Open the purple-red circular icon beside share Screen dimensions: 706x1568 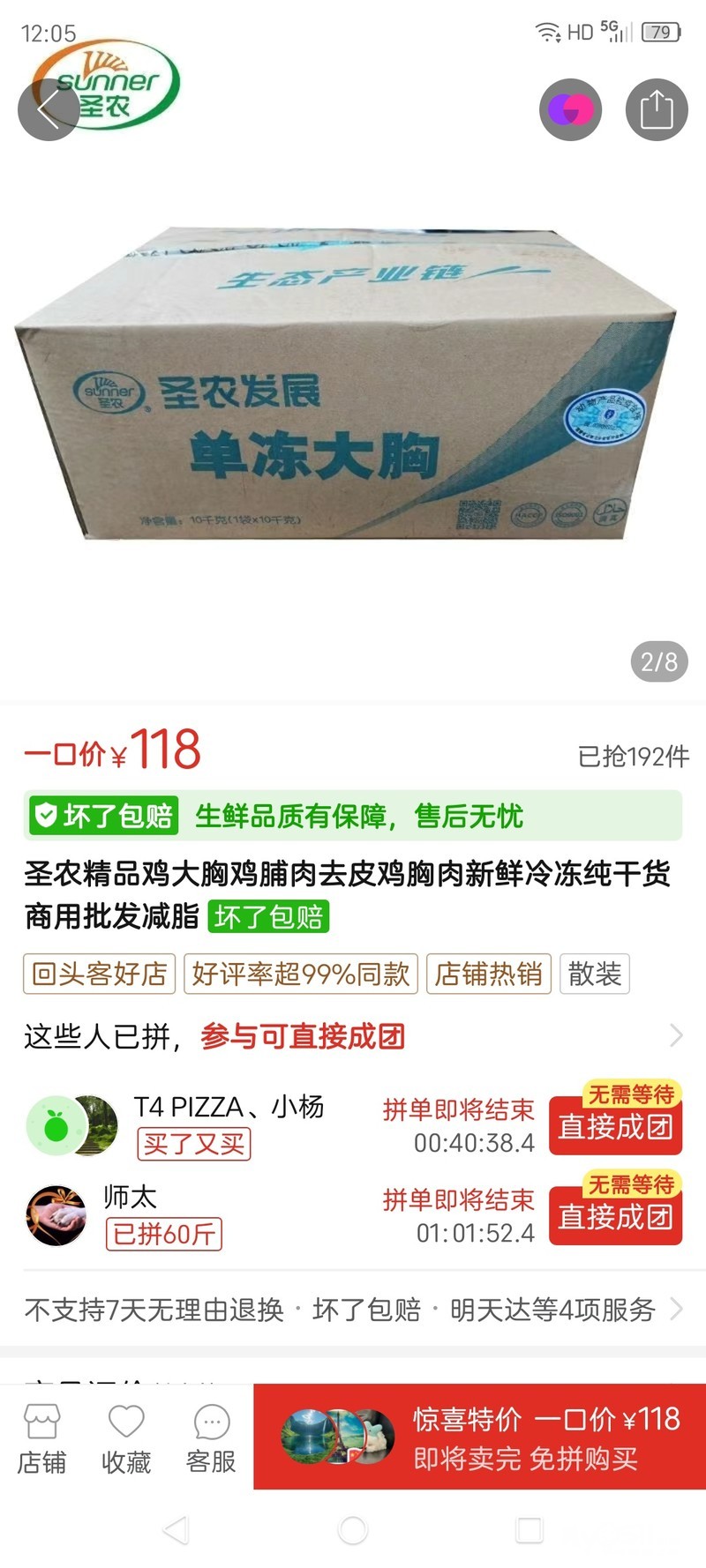point(570,109)
